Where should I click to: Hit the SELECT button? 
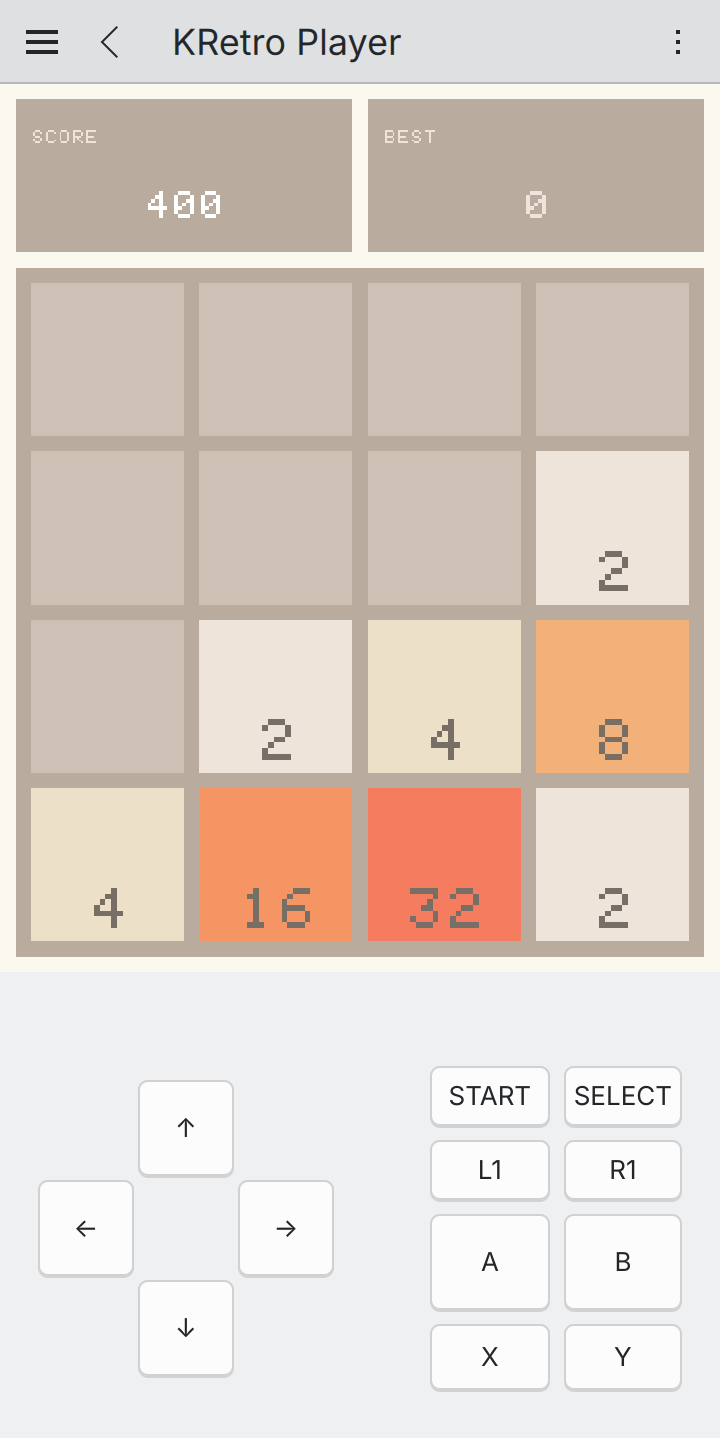623,1096
